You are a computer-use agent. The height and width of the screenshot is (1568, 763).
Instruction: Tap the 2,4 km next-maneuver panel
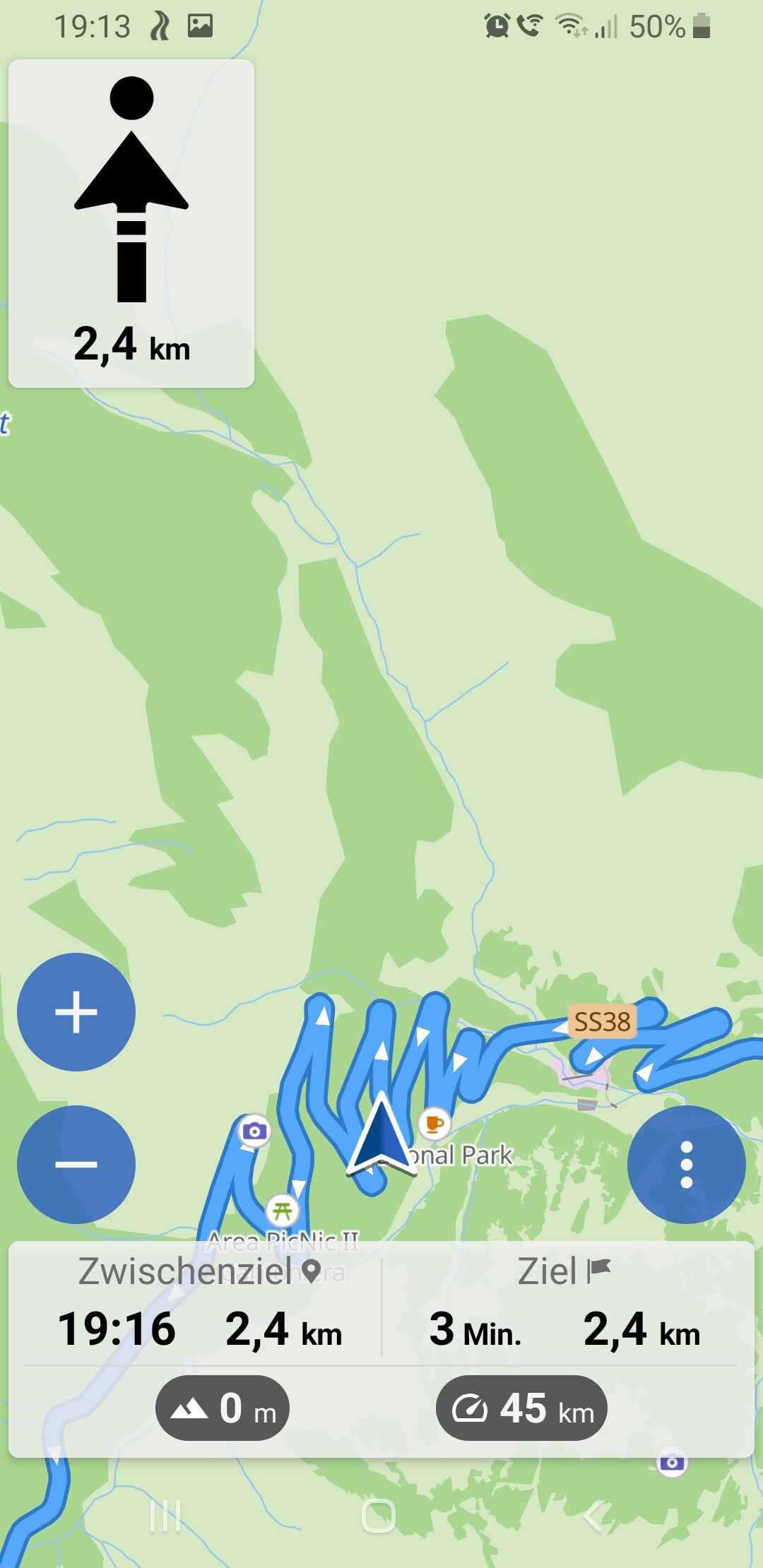(131, 223)
